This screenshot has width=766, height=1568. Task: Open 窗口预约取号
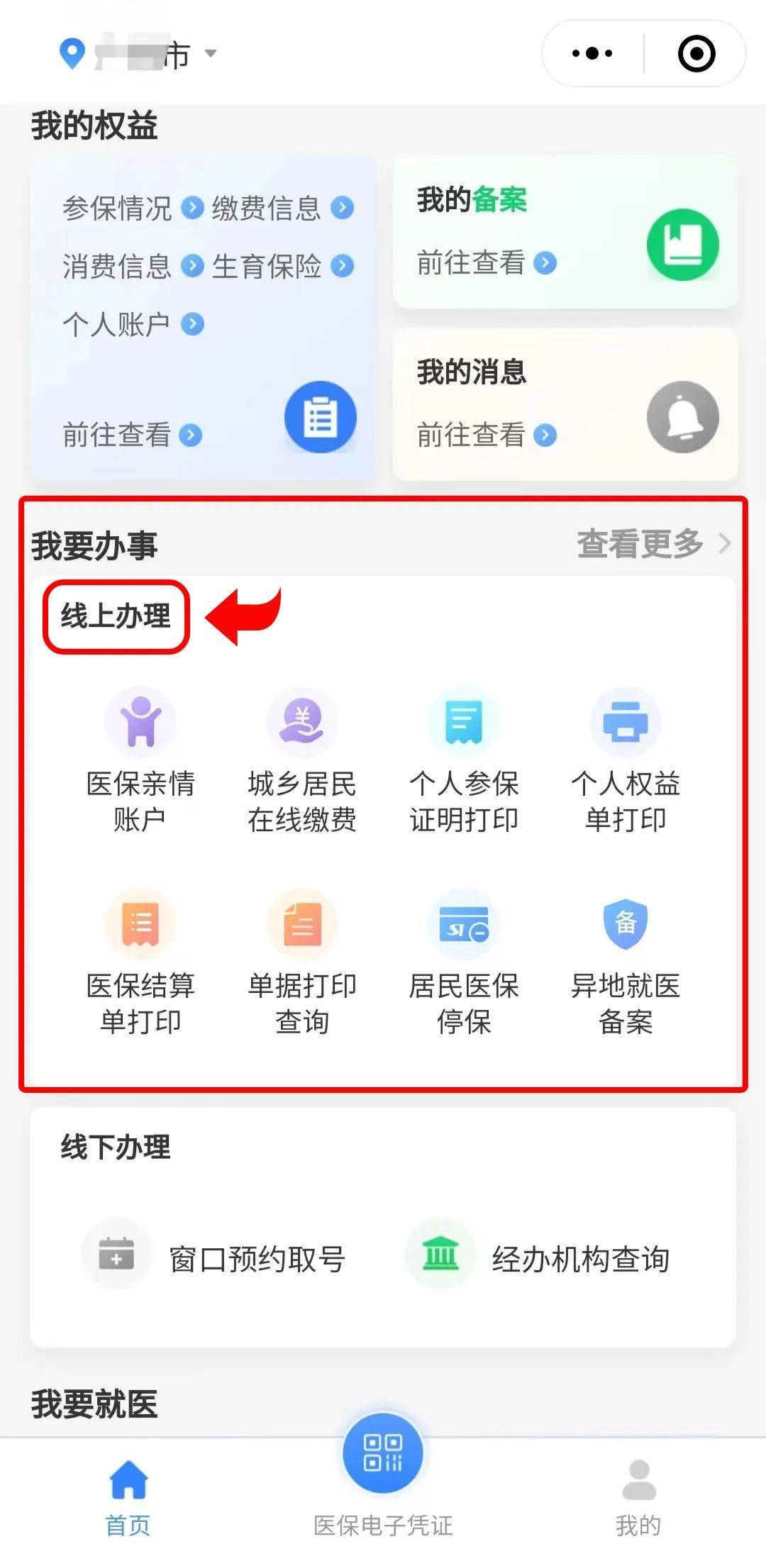[x=214, y=1259]
